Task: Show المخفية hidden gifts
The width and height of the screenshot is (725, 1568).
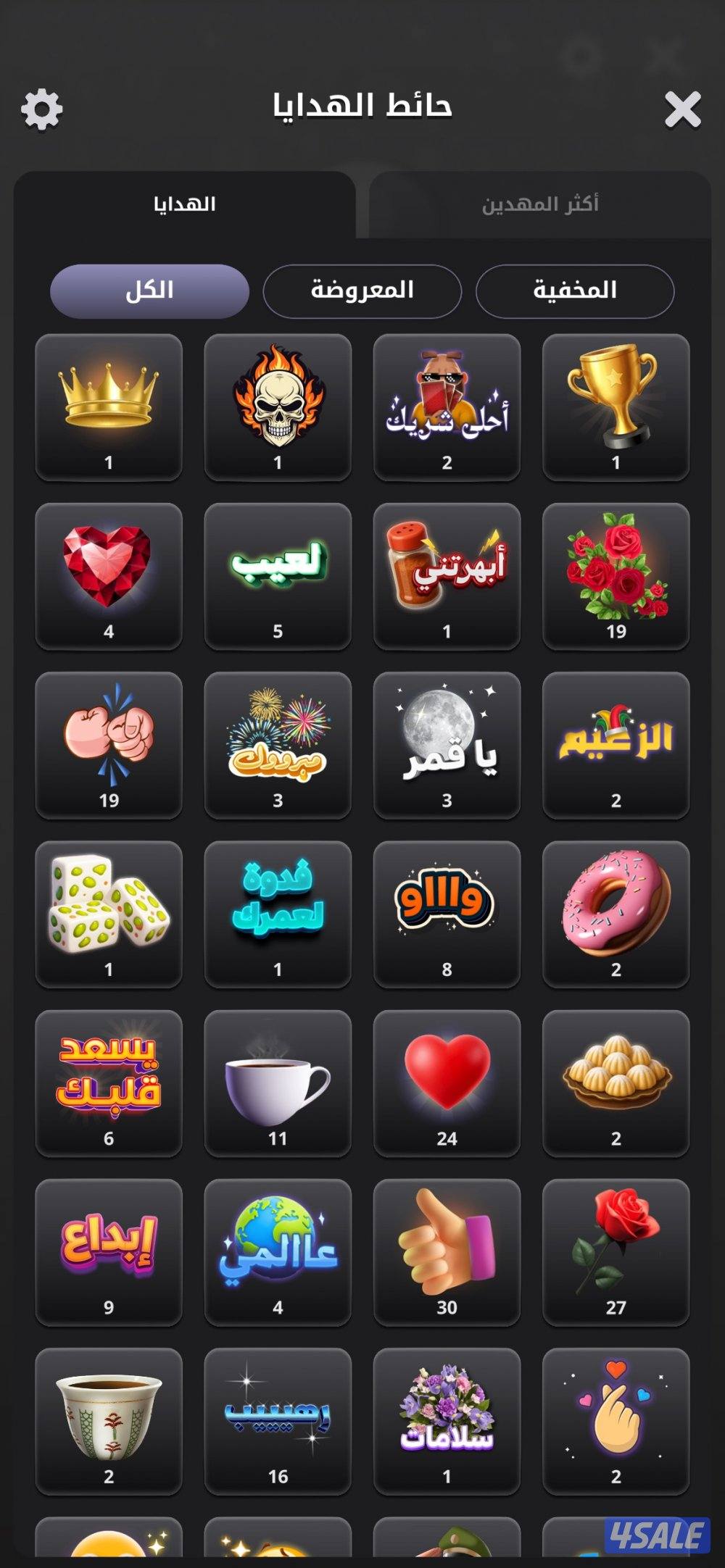Action: 575,291
